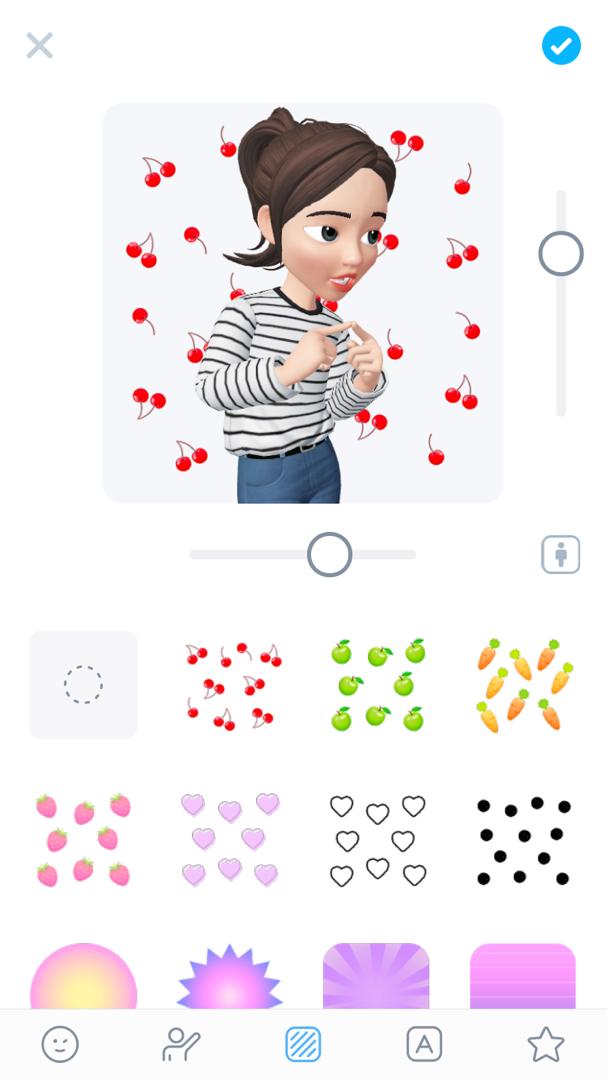
Task: Tap the vertical slider handle
Action: (x=561, y=254)
